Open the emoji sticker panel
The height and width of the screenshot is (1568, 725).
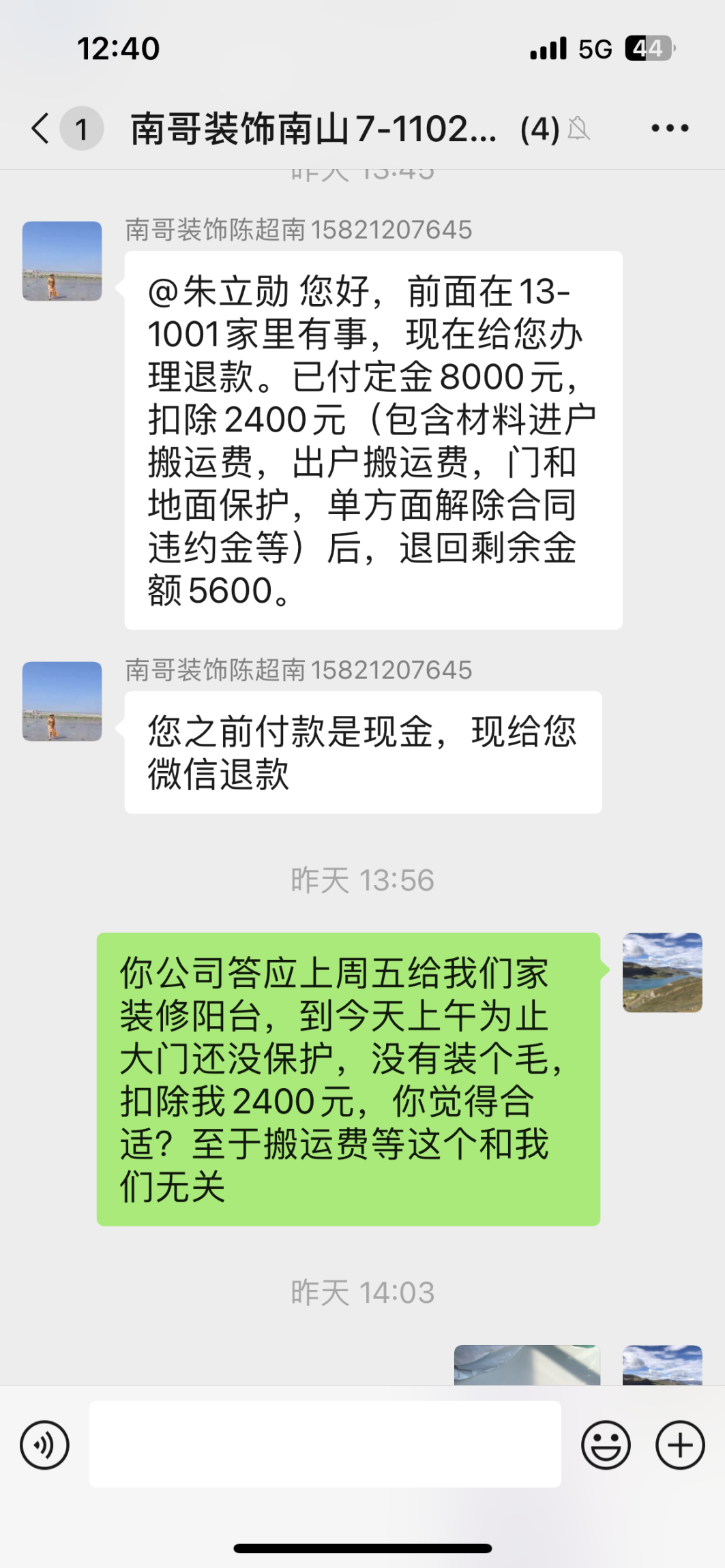606,1445
